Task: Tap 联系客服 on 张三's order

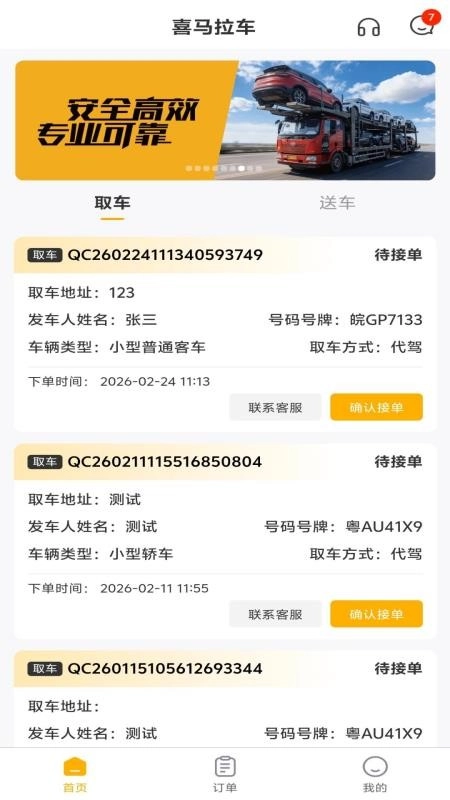Action: click(275, 407)
